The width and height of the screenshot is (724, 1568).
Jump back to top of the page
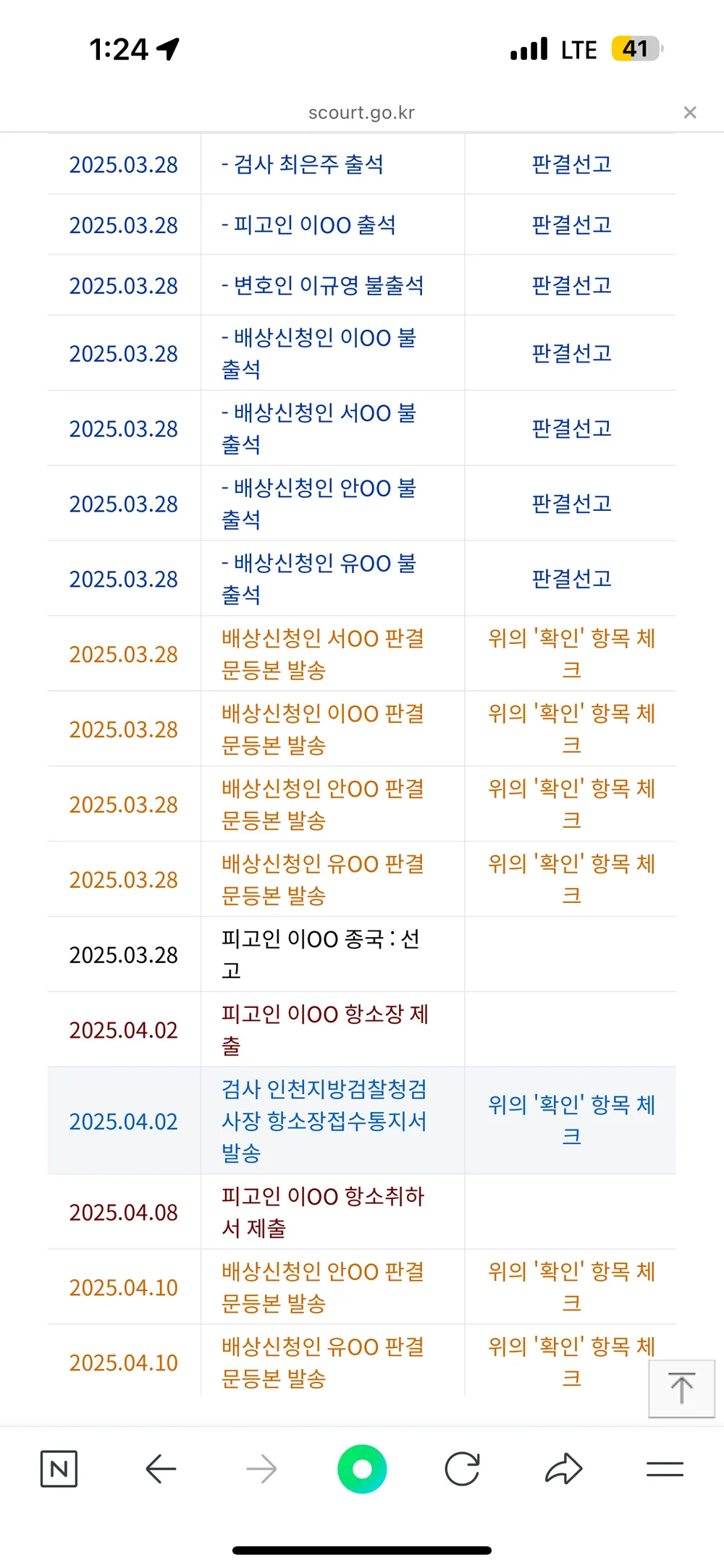coord(681,1388)
